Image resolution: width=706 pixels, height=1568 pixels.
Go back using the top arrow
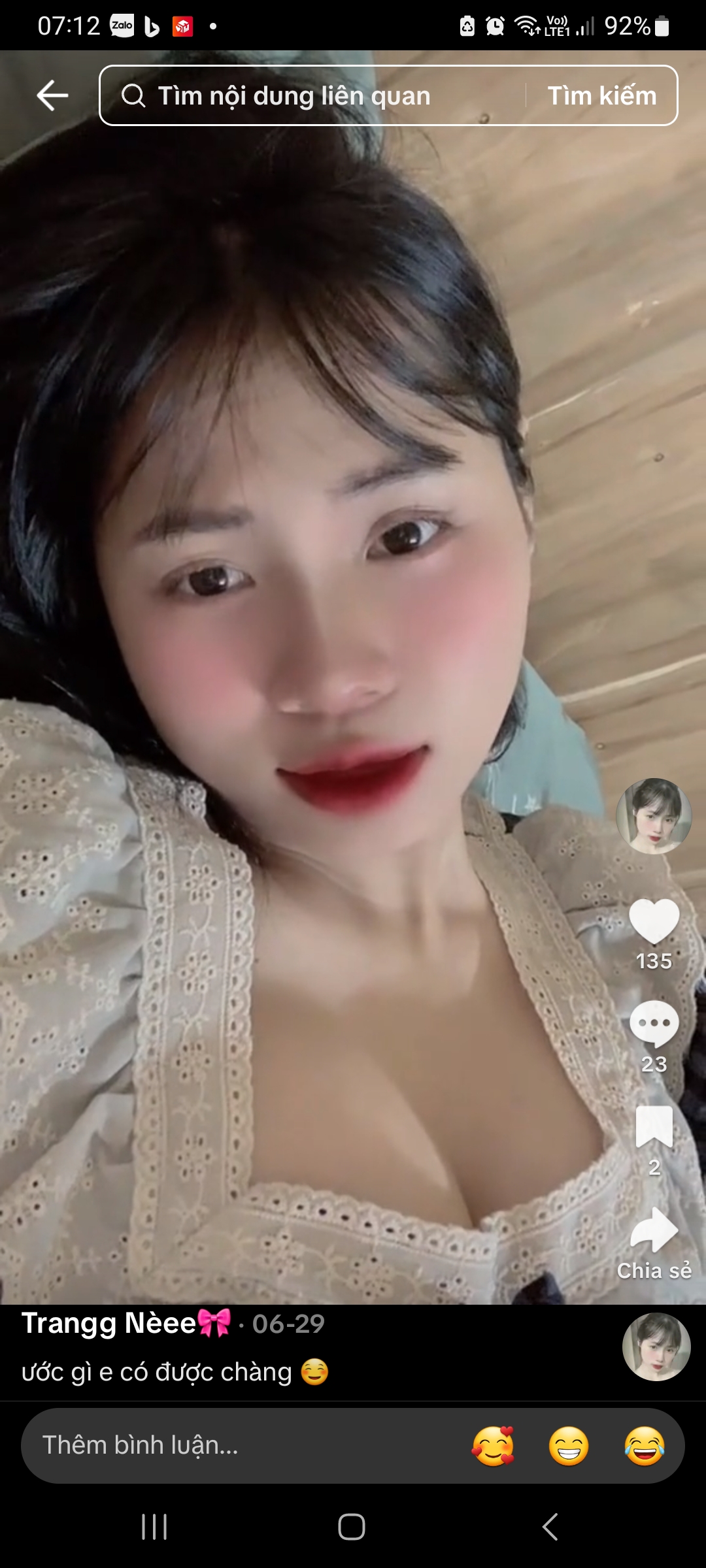pos(52,96)
